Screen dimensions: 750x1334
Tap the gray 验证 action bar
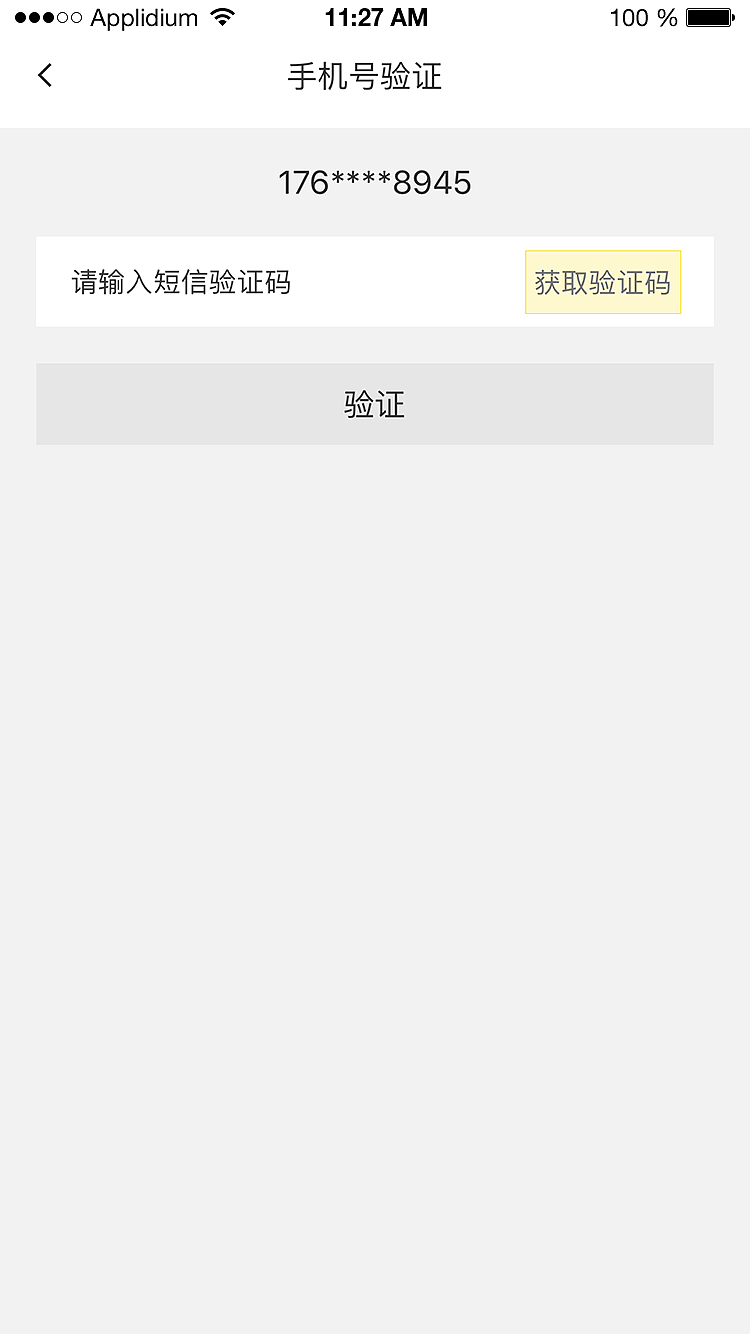pos(375,403)
